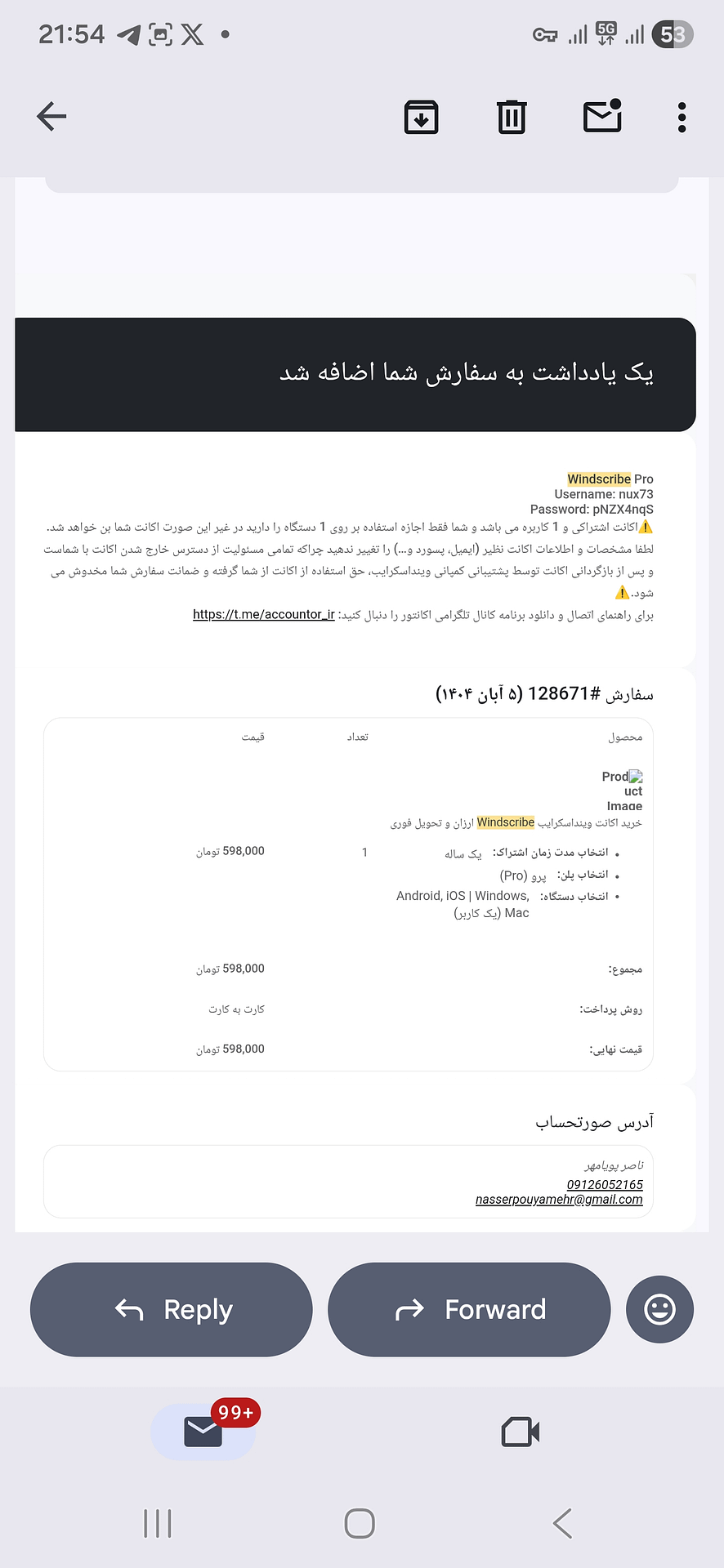Reply to this email
Viewport: 724px width, 1568px height.
[x=172, y=1310]
